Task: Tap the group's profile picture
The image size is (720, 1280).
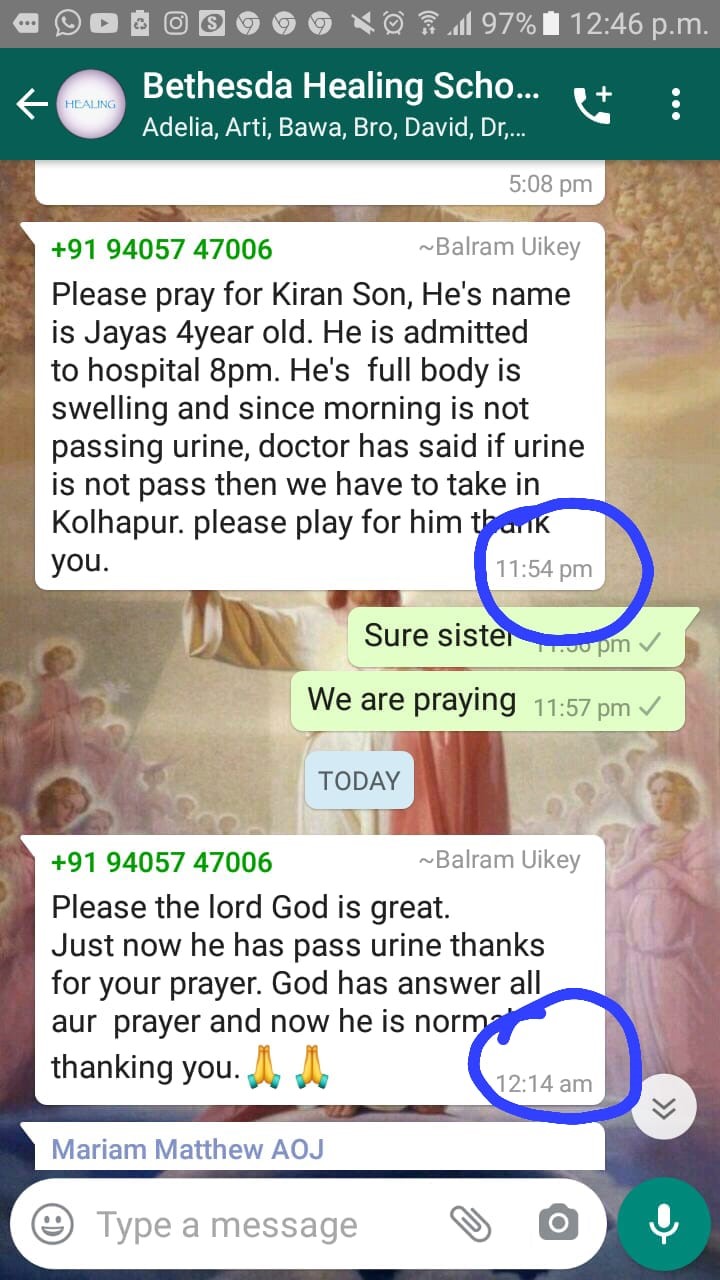Action: pyautogui.click(x=90, y=104)
